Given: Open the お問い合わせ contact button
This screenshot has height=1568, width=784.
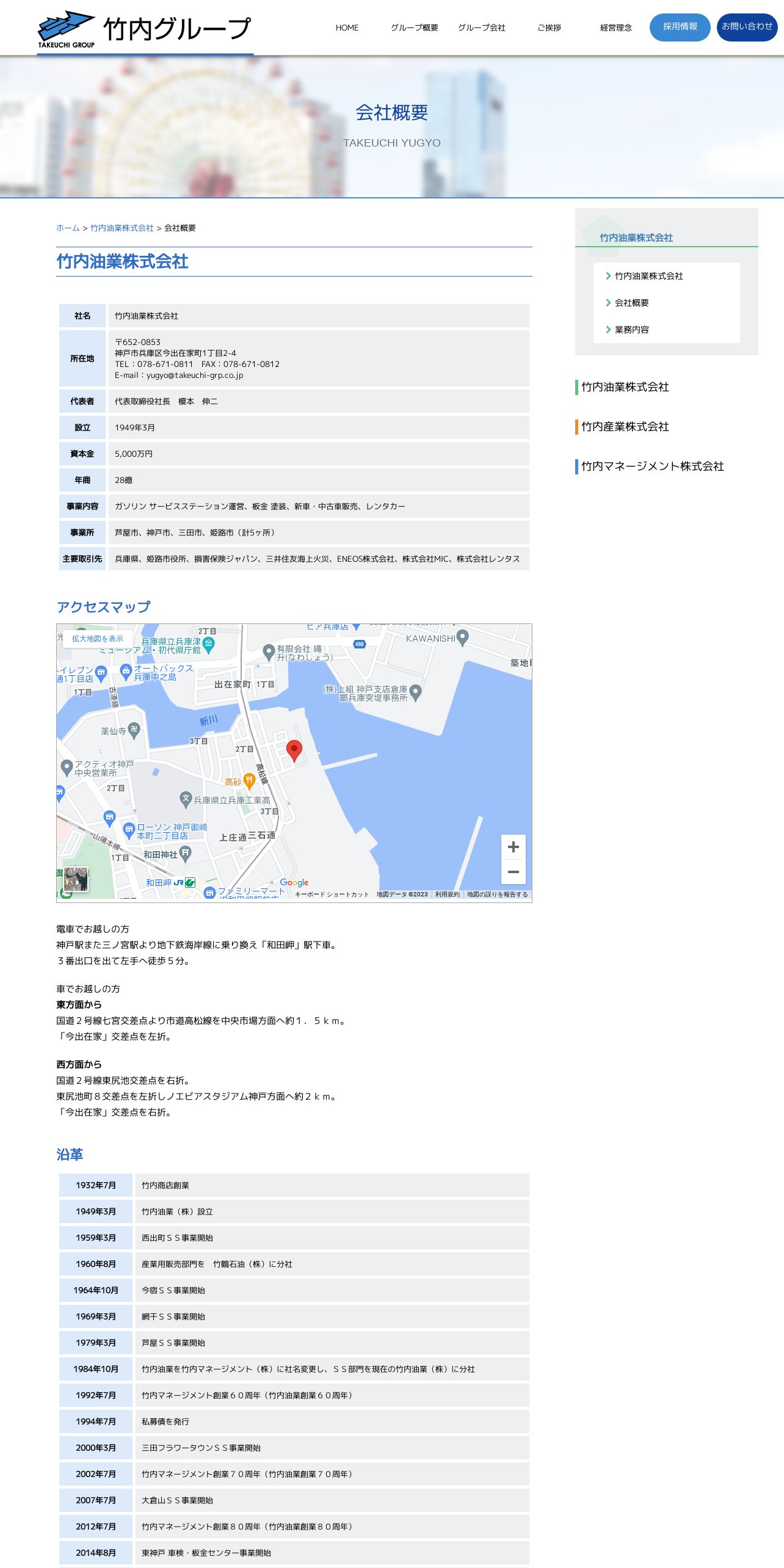Looking at the screenshot, I should coord(747,27).
